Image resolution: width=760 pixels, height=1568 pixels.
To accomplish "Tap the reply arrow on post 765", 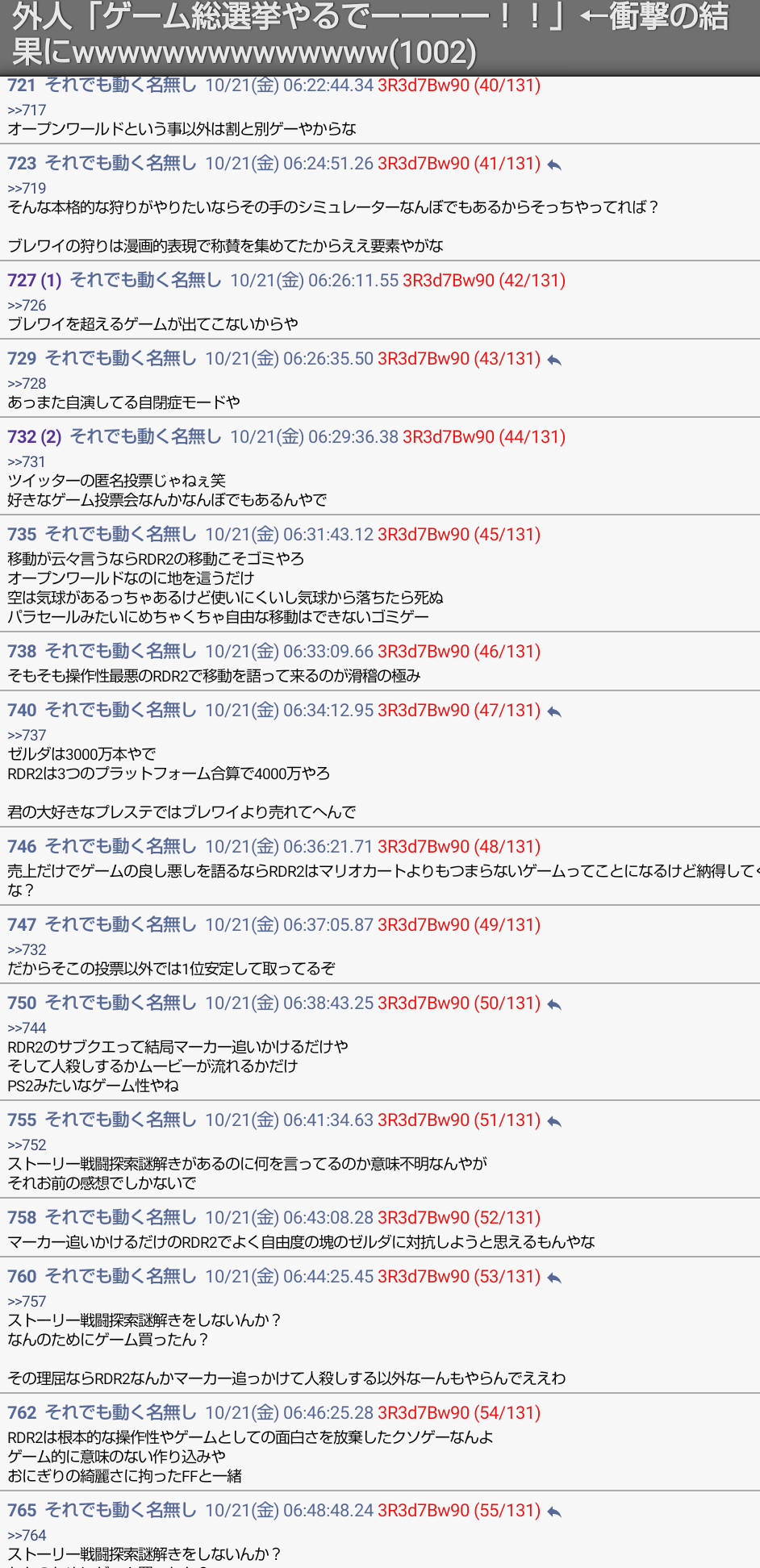I will (x=554, y=1512).
